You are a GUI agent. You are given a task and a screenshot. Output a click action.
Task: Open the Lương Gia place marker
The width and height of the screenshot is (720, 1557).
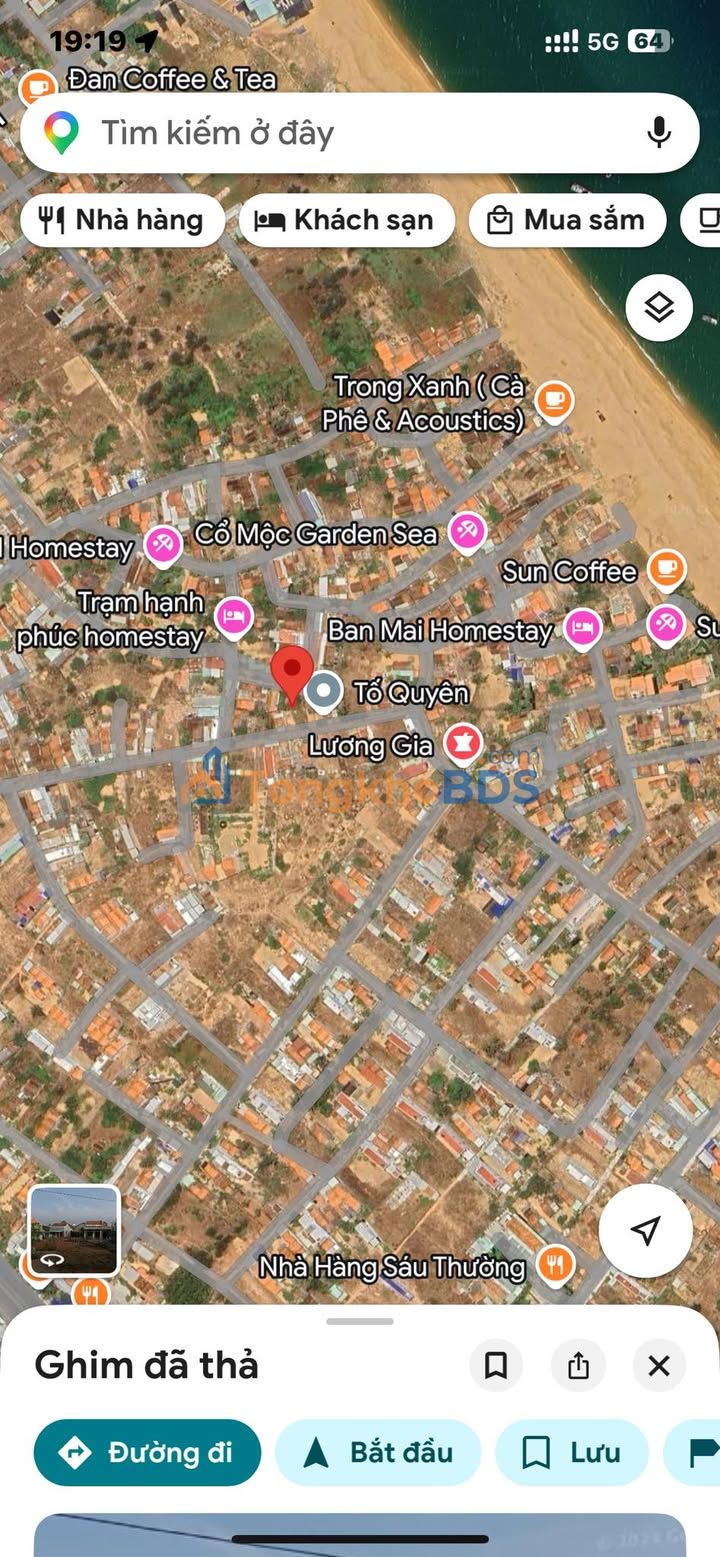(x=462, y=745)
